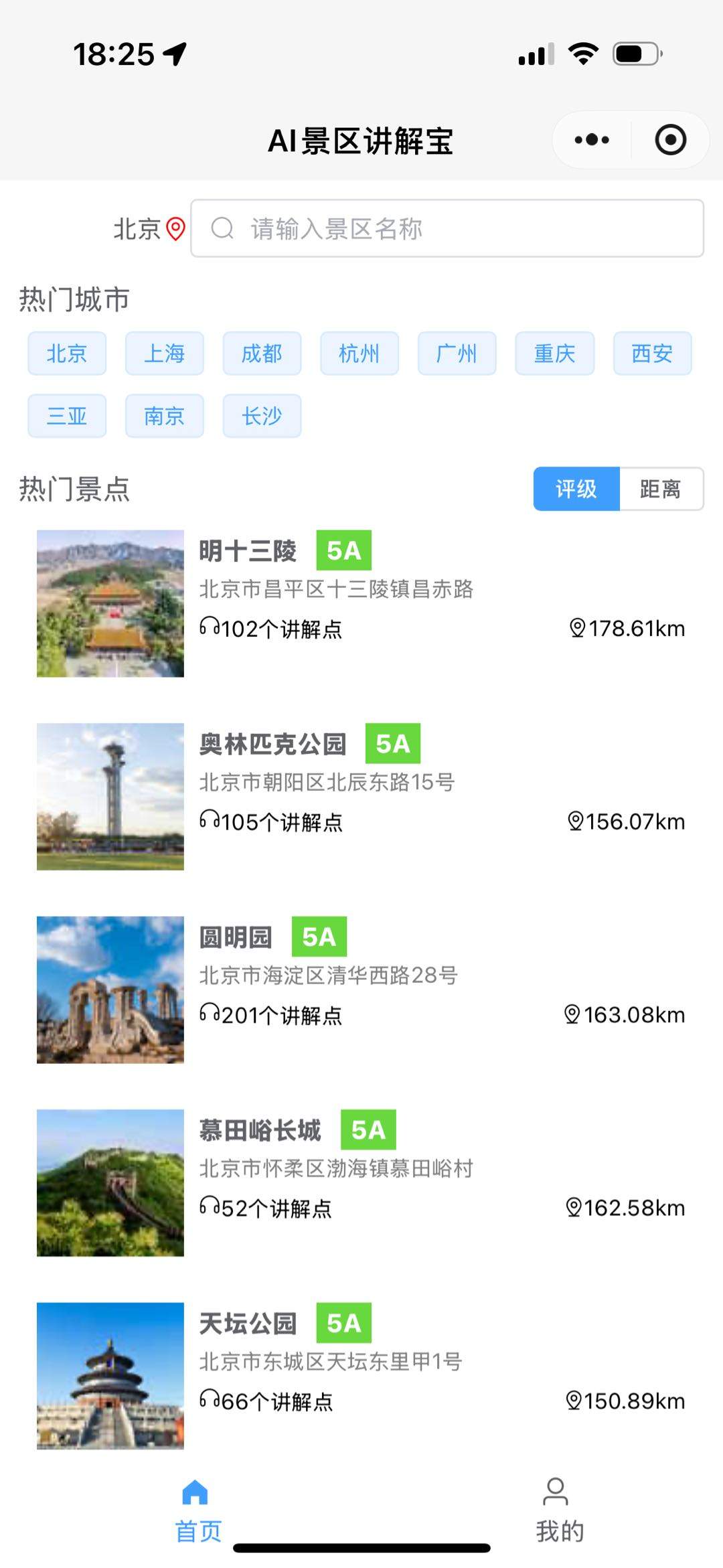Tap the headphone icon on 天坛公园 listing
Viewport: 723px width, 1568px height.
coord(210,1399)
